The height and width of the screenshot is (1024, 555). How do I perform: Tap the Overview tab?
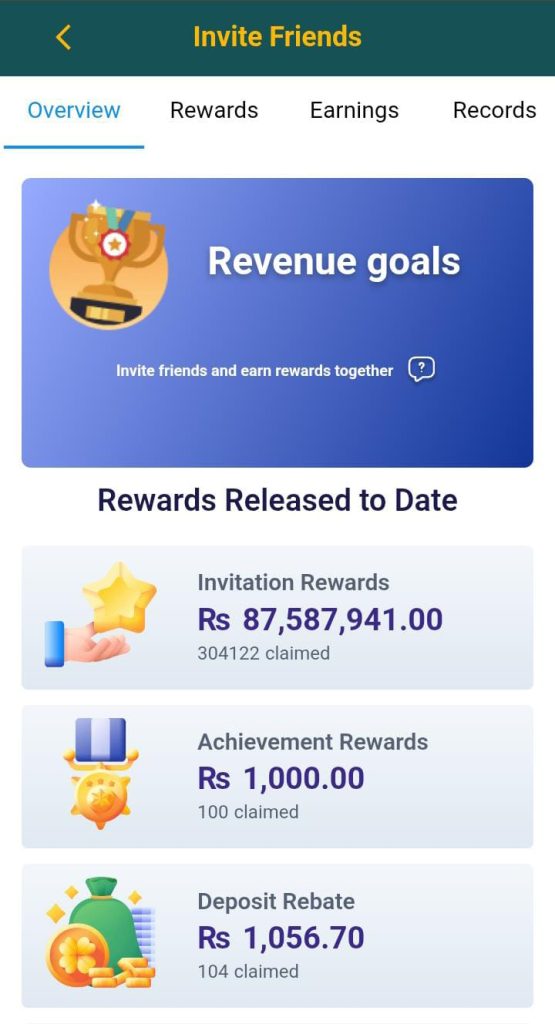pos(74,110)
